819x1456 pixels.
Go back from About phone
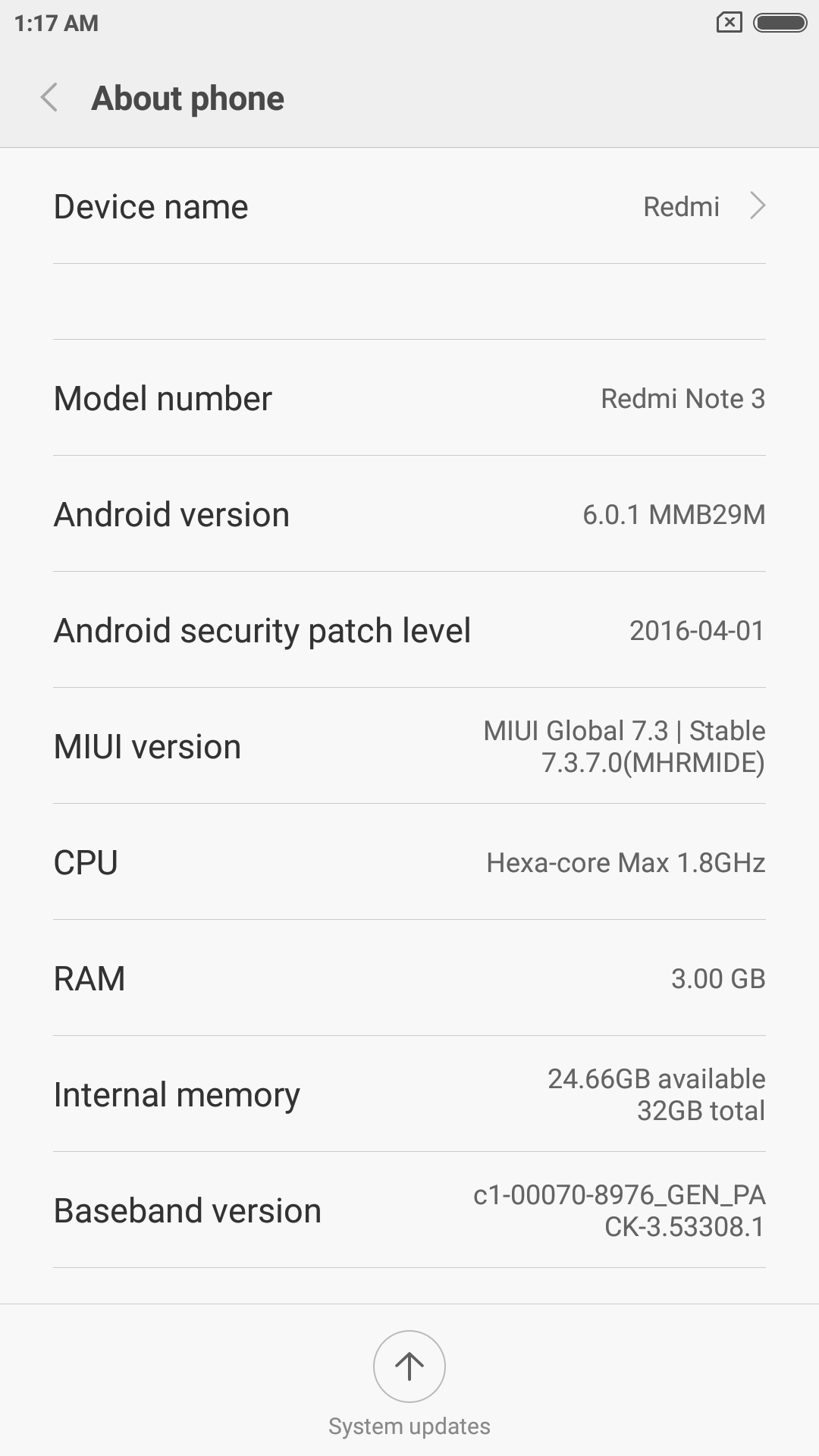[50, 98]
